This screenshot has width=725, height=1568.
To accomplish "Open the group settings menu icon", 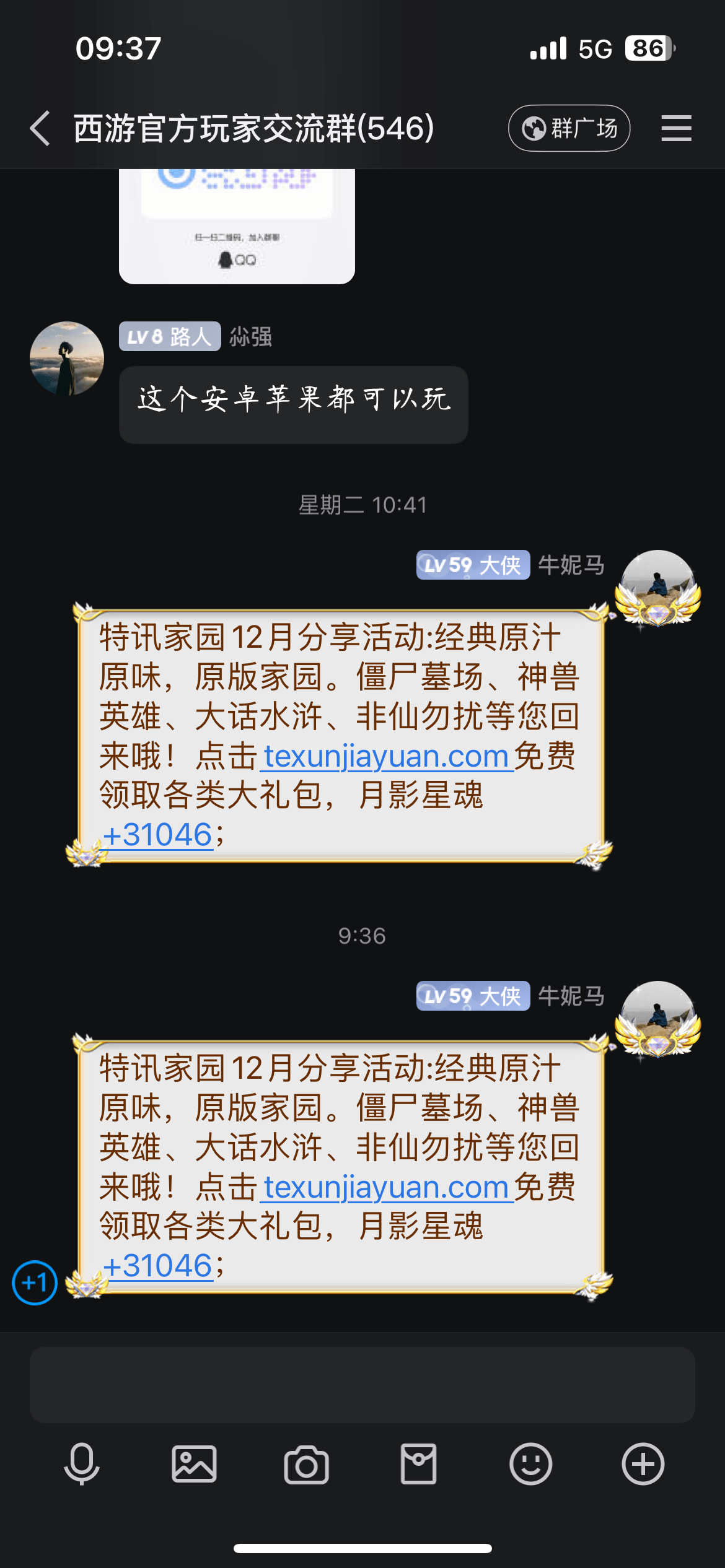I will coord(676,129).
